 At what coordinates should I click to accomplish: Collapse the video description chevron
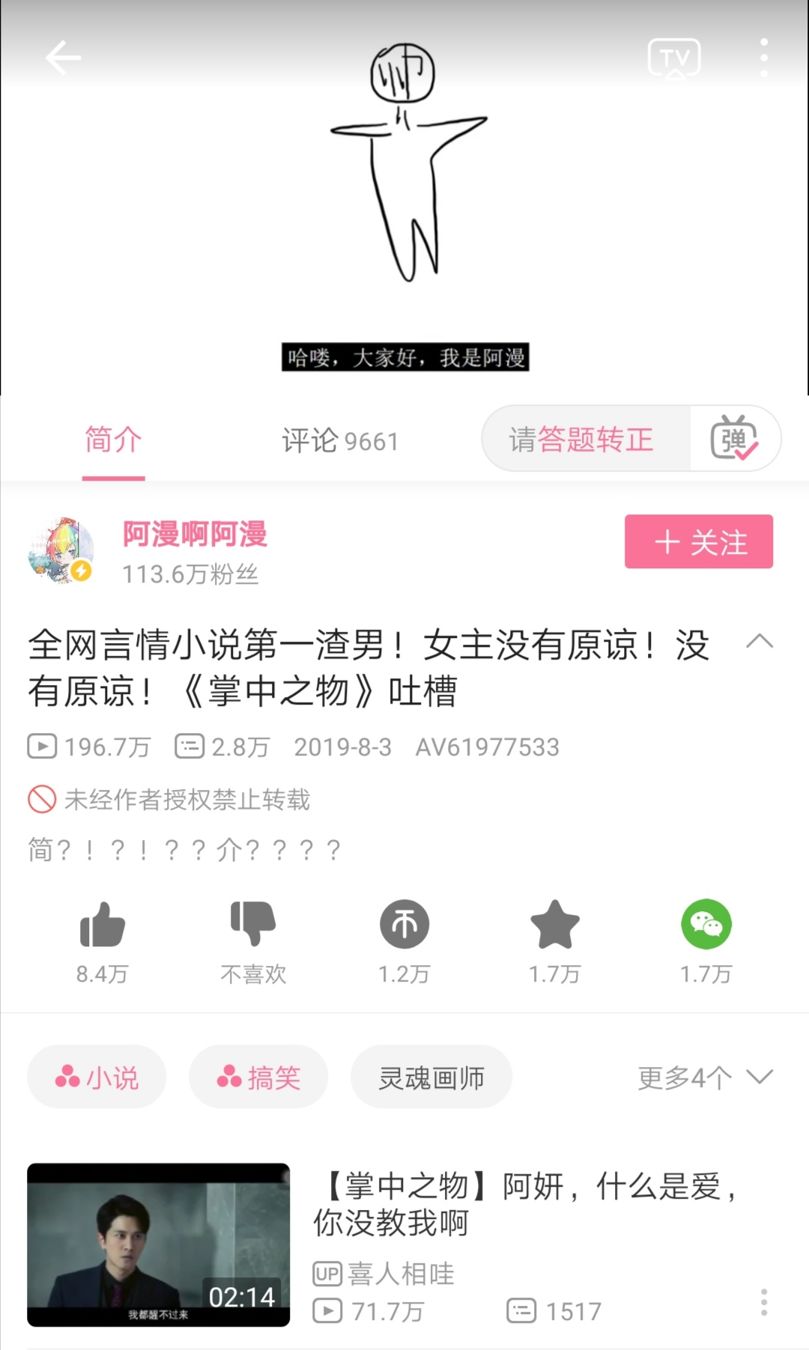(x=760, y=642)
